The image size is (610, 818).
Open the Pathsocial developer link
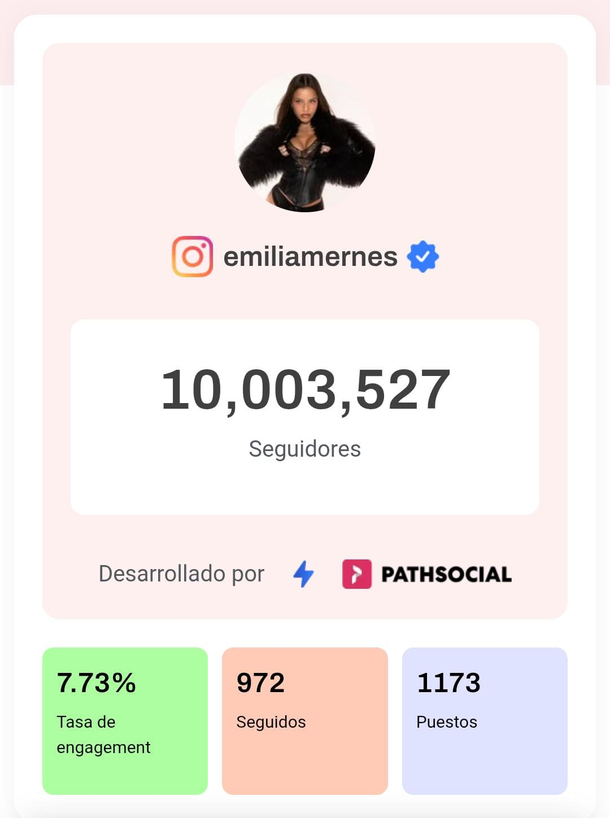point(427,574)
